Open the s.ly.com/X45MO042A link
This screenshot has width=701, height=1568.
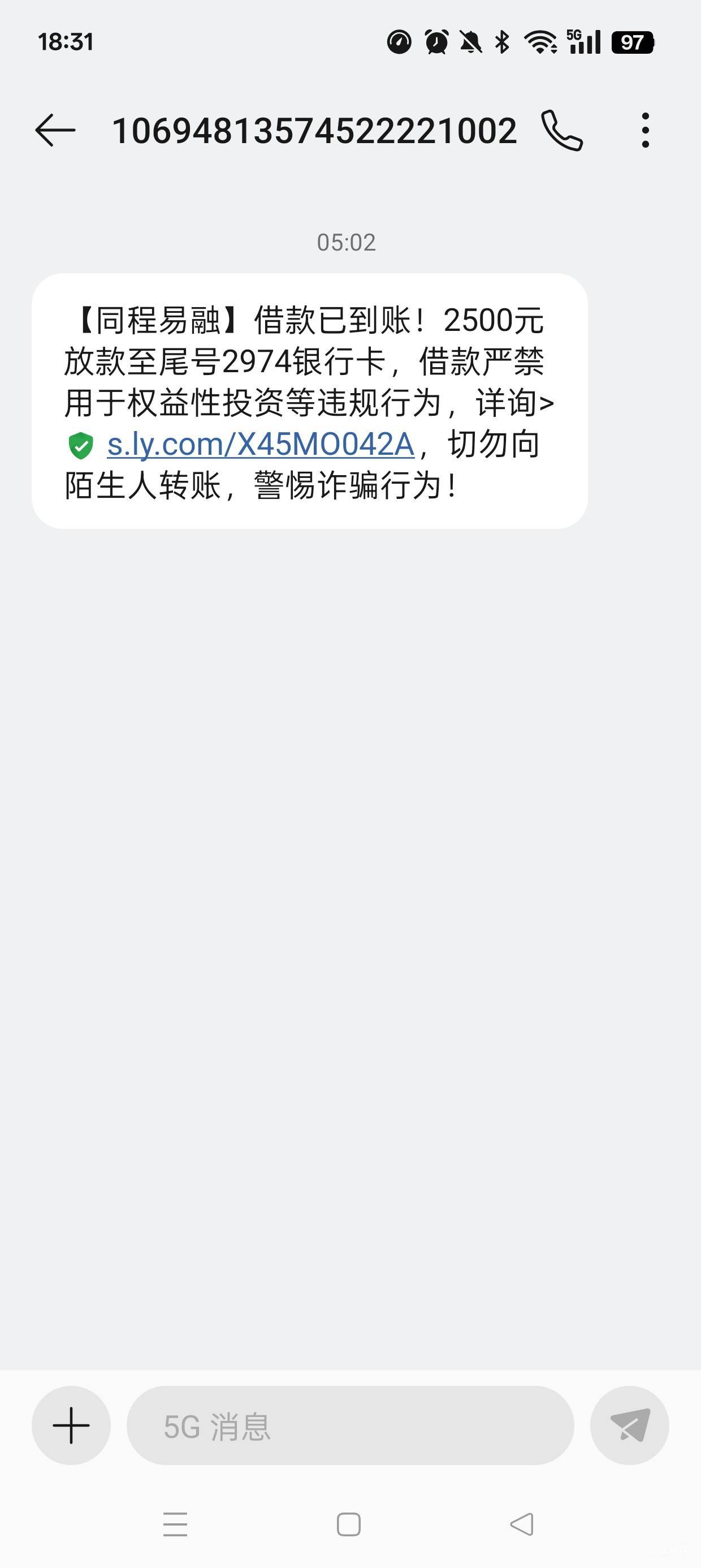[x=261, y=445]
